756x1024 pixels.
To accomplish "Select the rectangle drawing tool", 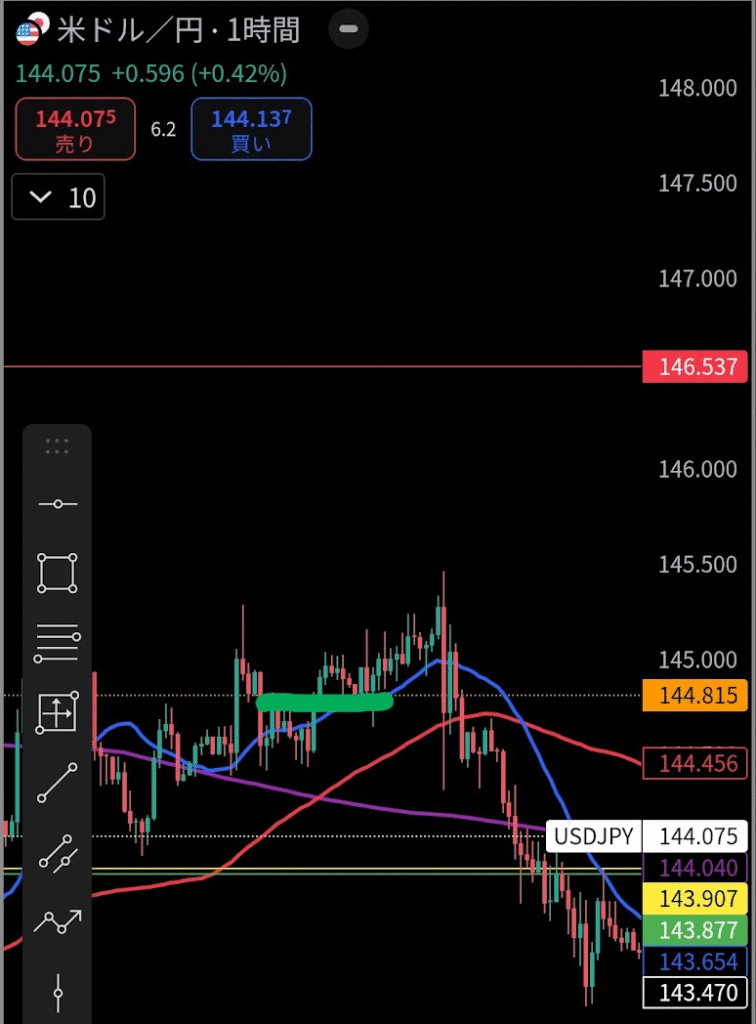I will [57, 573].
